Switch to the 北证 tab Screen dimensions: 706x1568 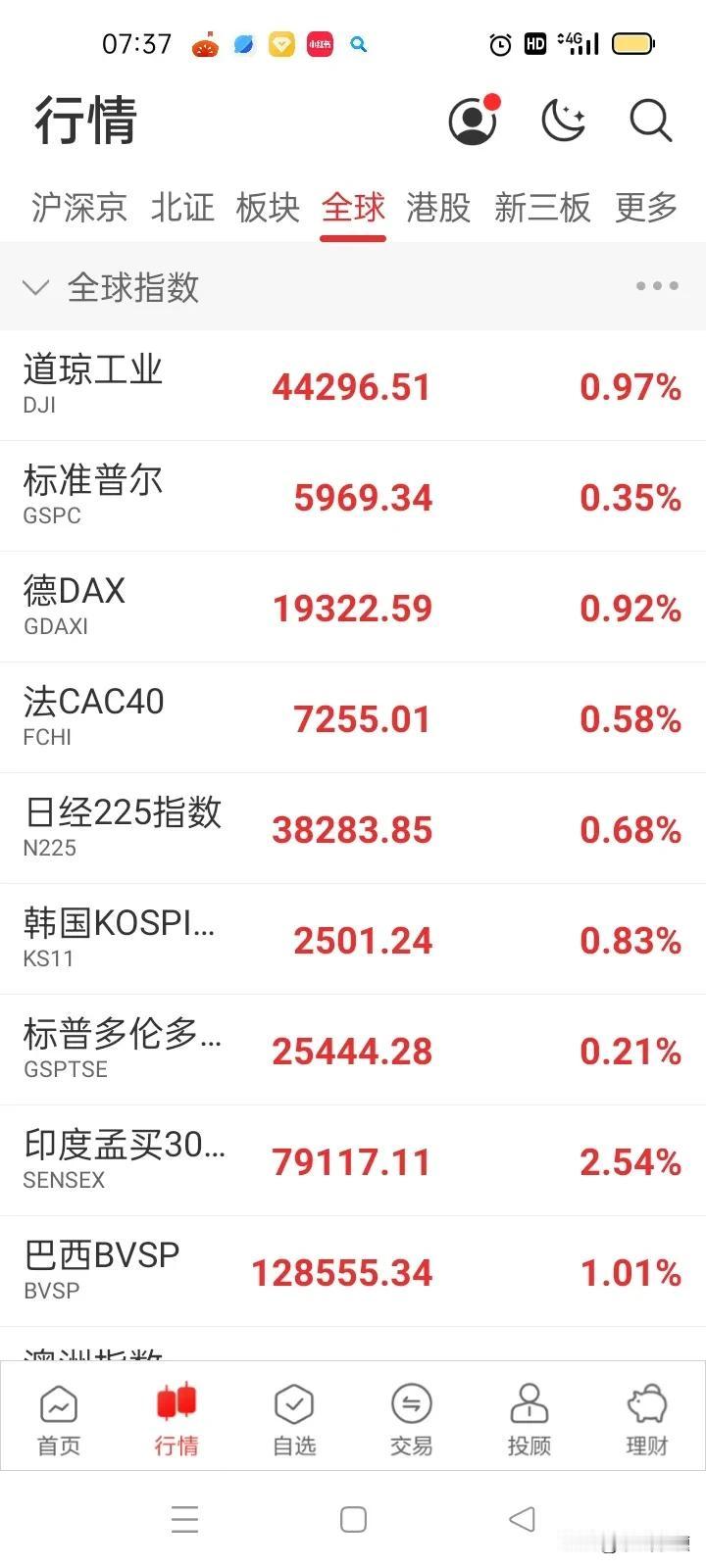182,208
